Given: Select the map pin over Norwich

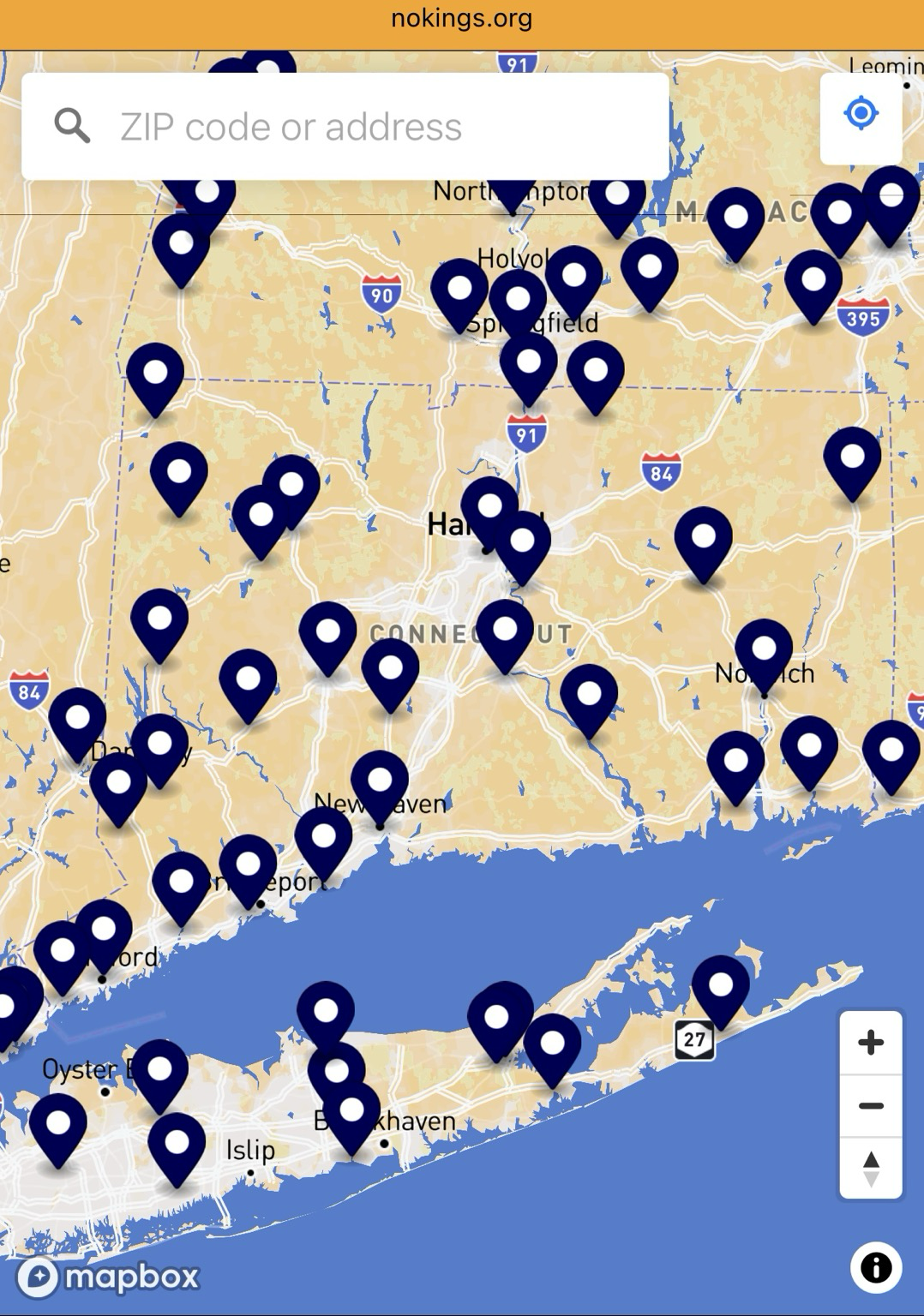Looking at the screenshot, I should [x=764, y=653].
